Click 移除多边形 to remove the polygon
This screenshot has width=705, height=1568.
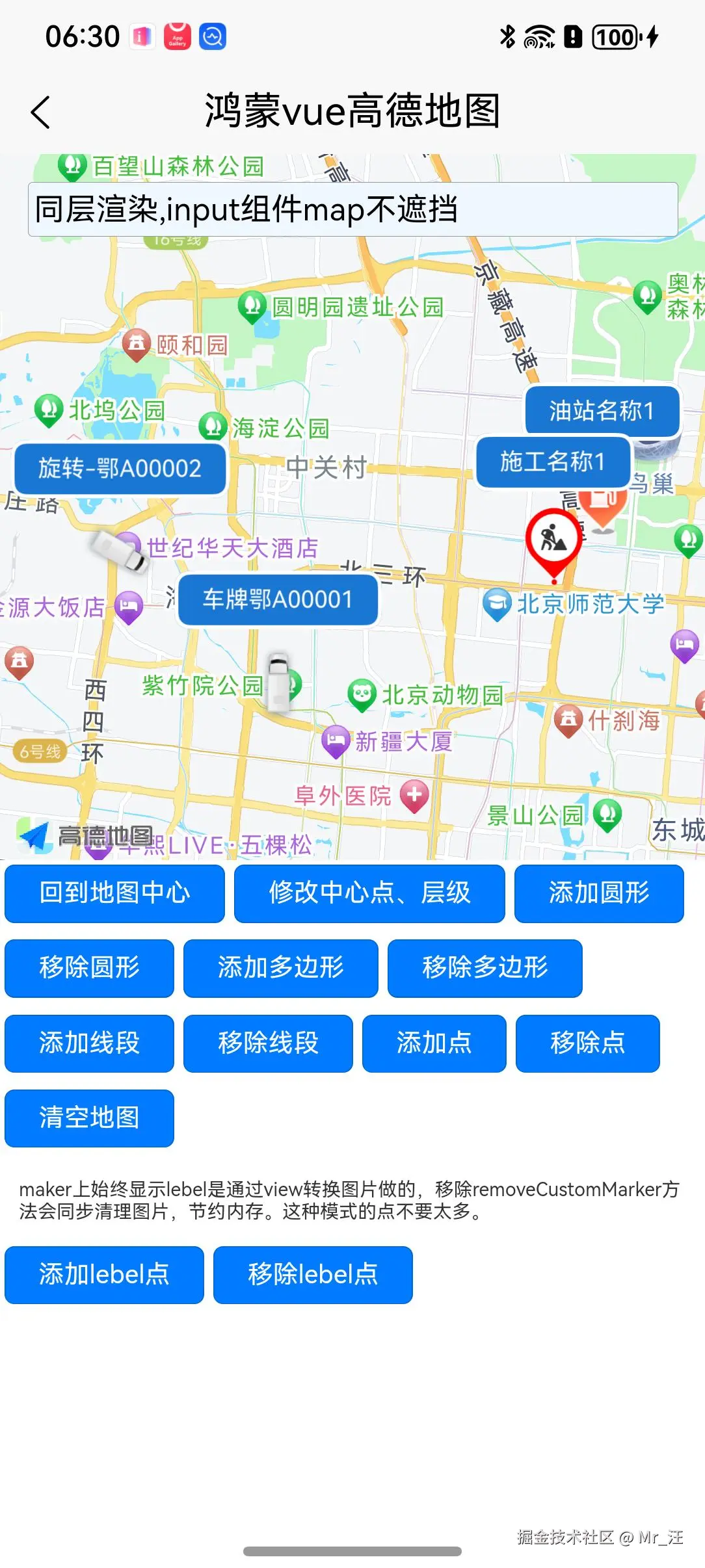tap(484, 969)
